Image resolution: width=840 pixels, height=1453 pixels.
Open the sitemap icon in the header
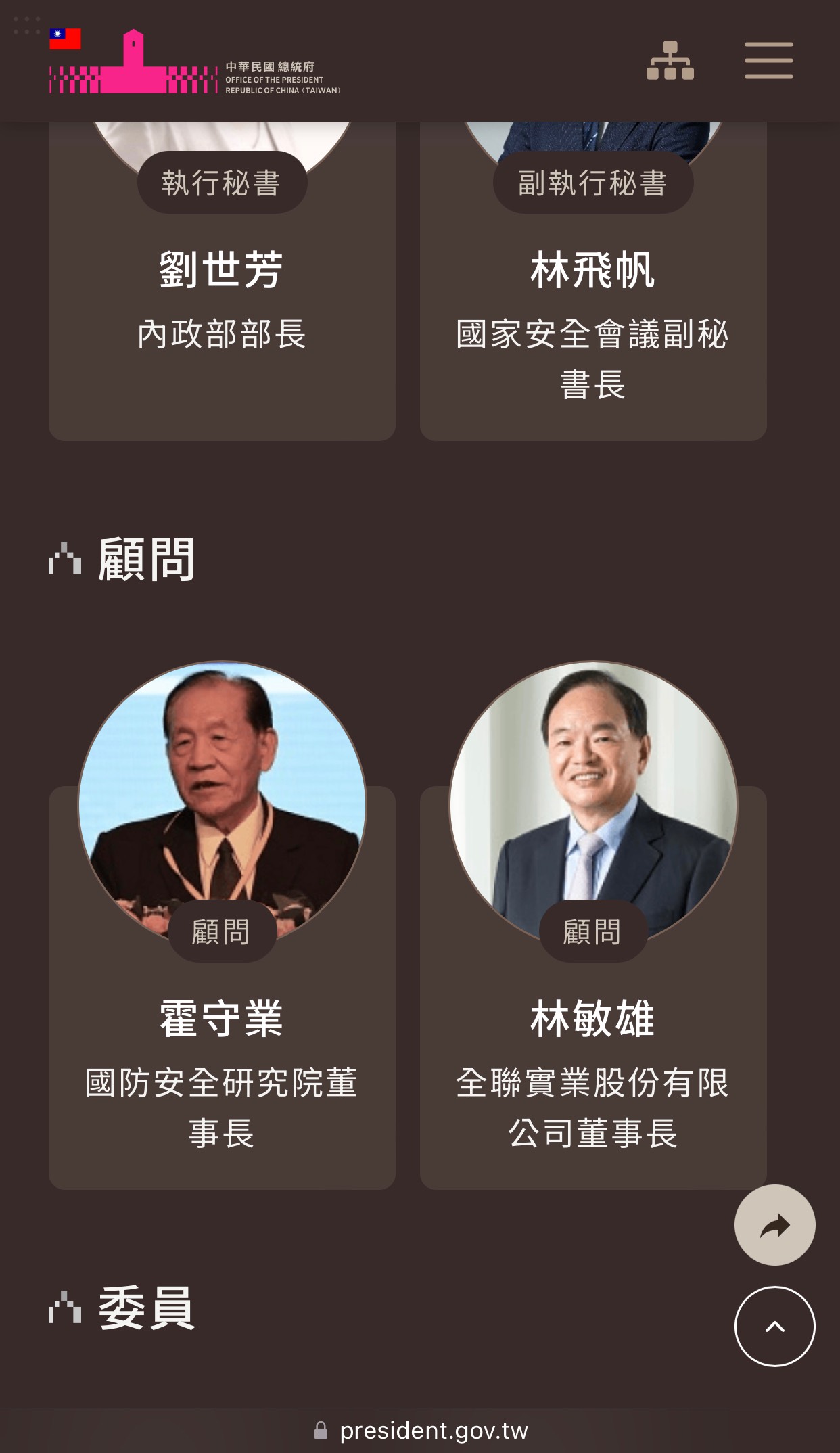click(x=670, y=61)
